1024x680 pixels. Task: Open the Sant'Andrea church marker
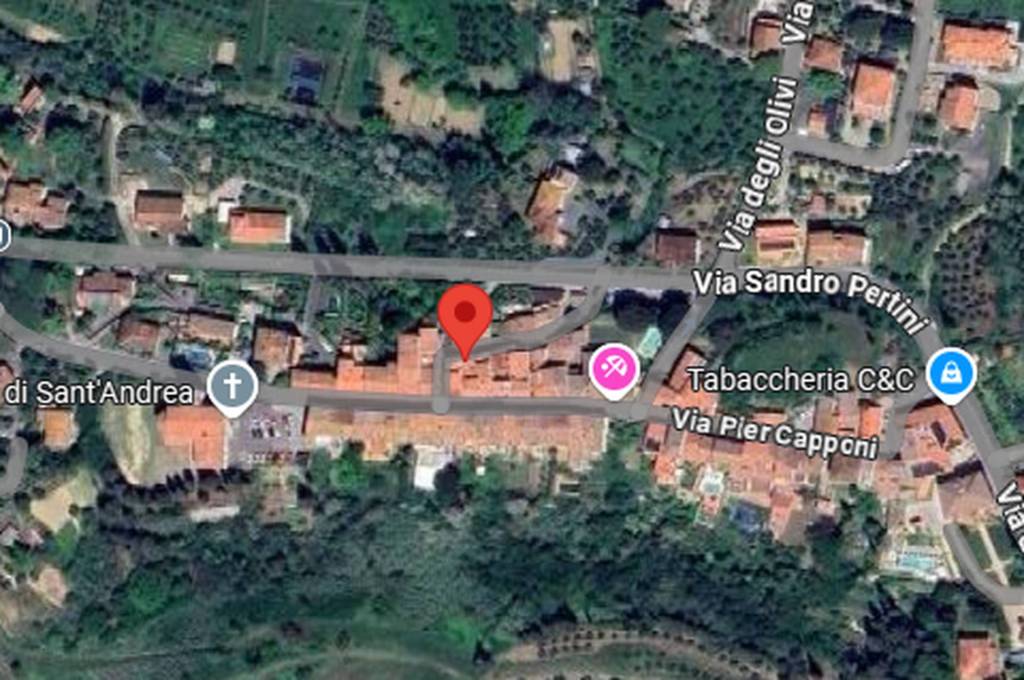tap(232, 386)
